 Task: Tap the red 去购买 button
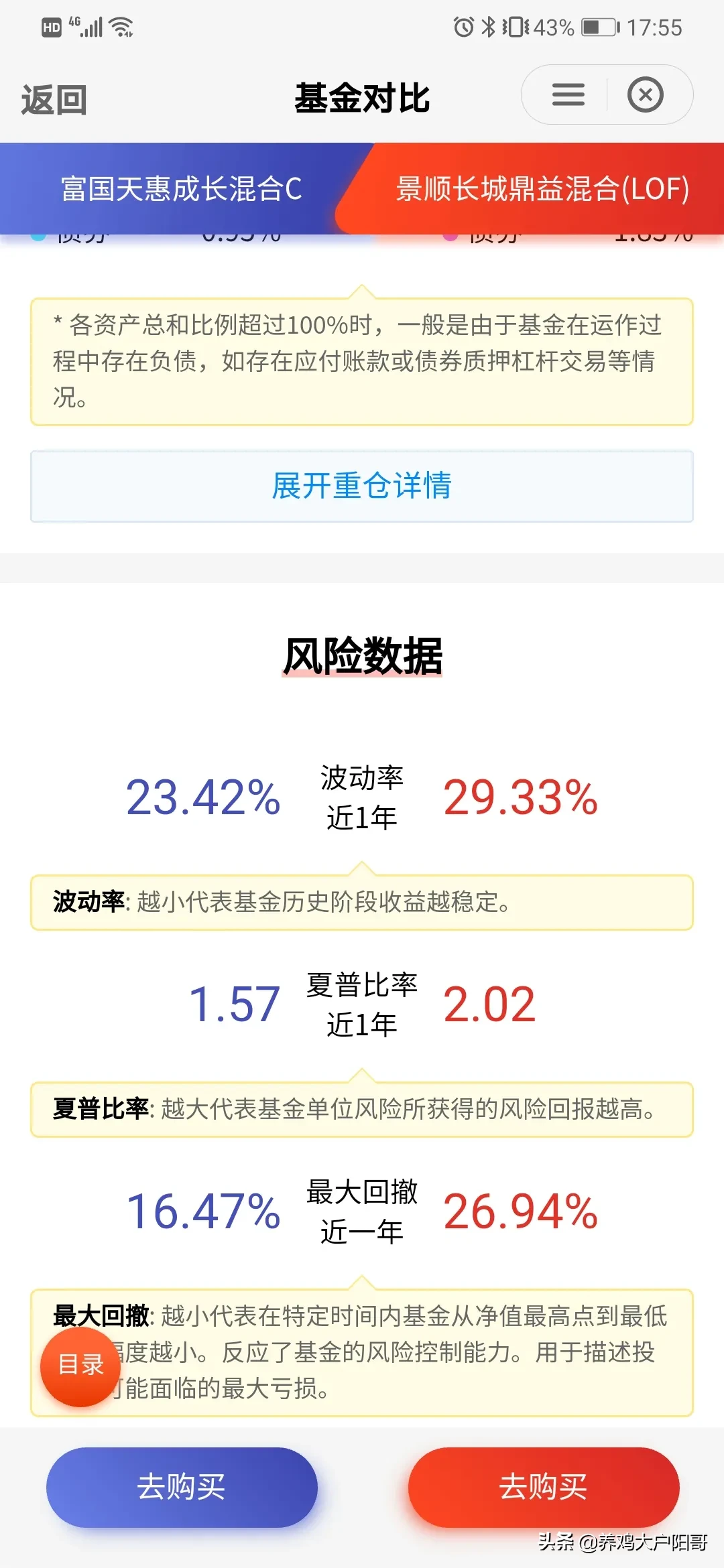pos(543,1487)
